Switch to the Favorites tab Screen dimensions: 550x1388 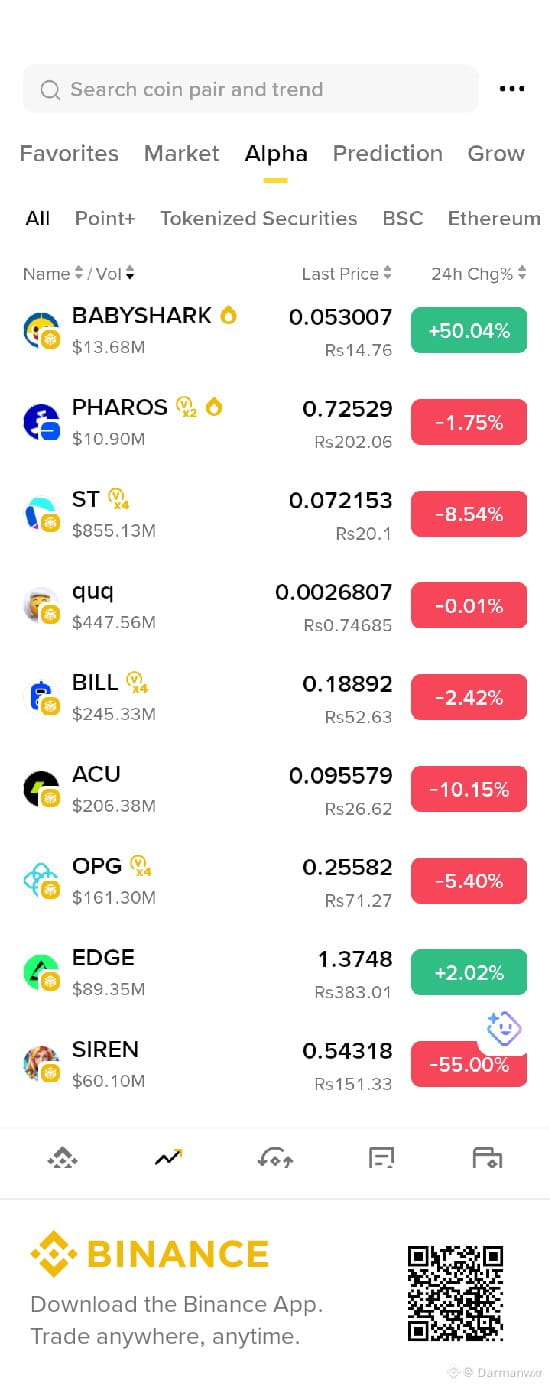pyautogui.click(x=69, y=153)
